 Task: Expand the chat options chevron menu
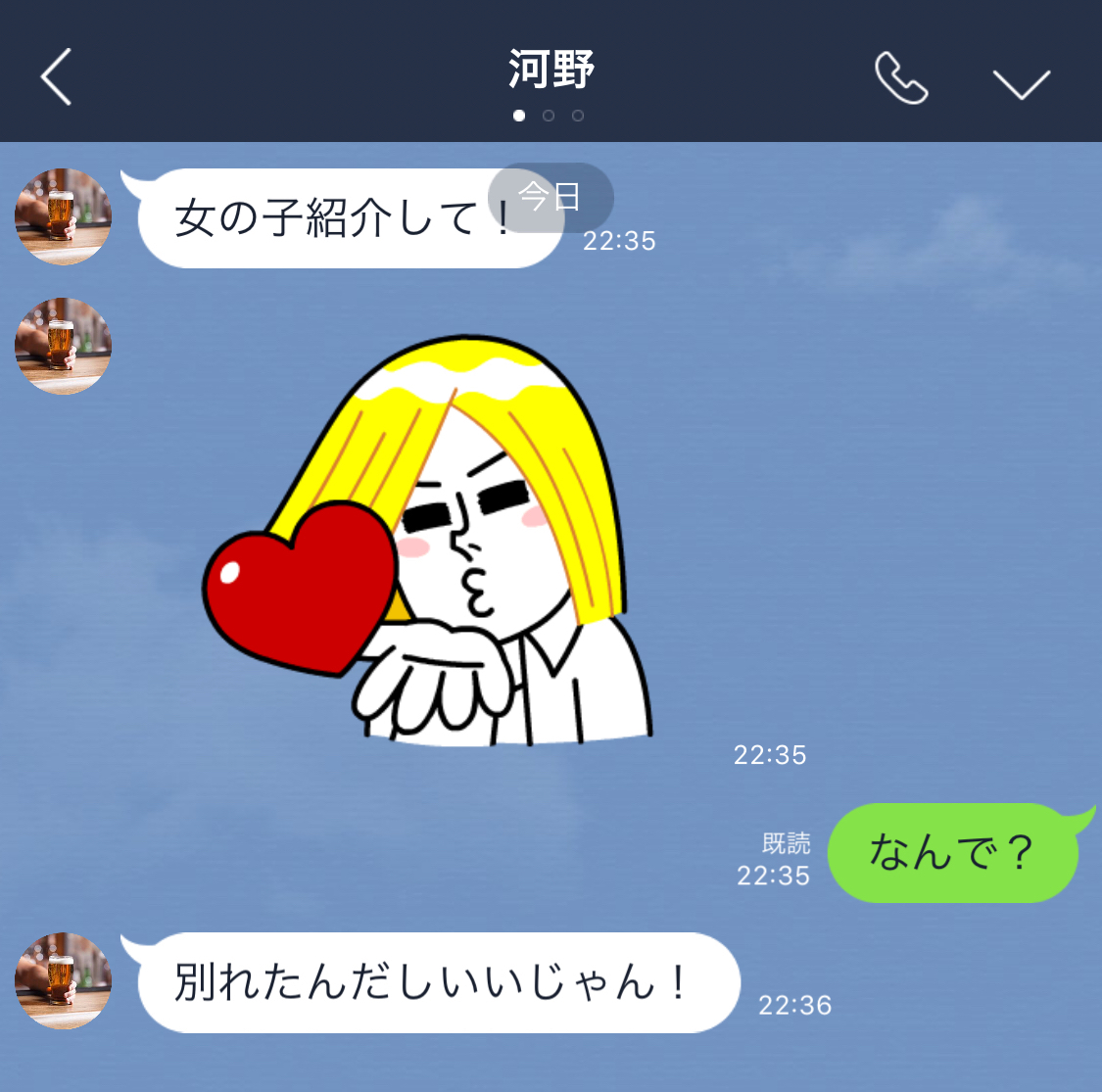coord(1021,84)
